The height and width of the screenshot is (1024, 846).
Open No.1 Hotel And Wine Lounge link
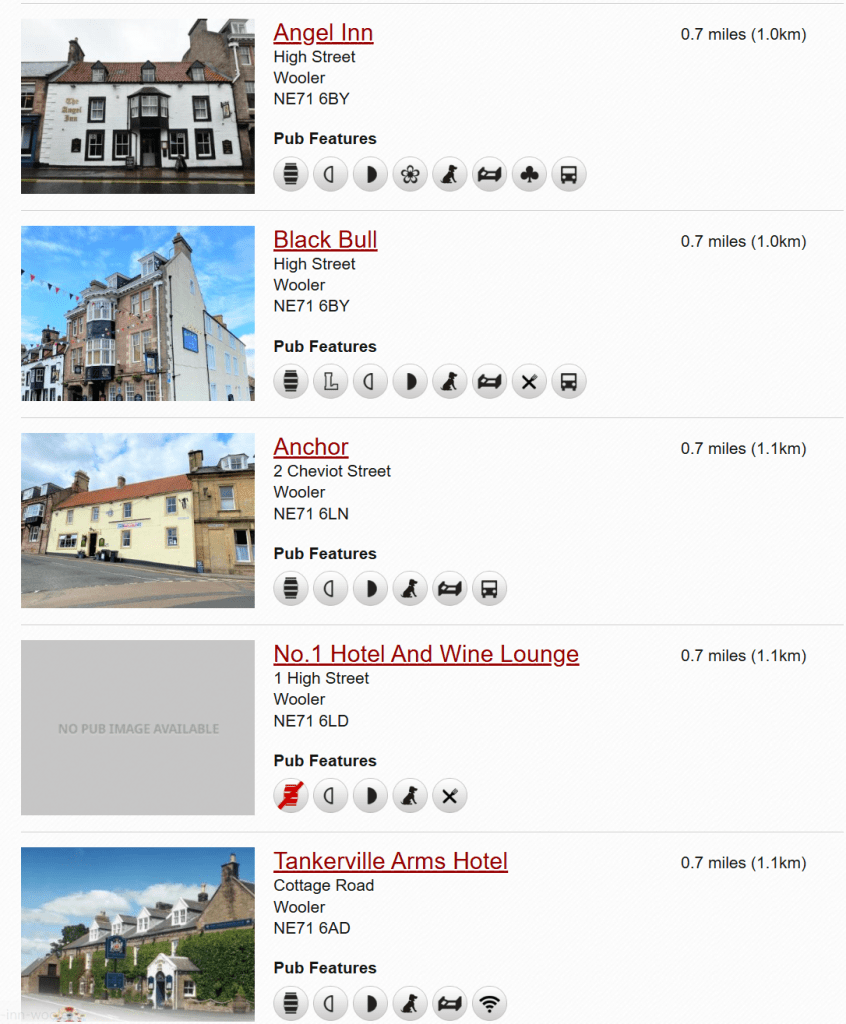pyautogui.click(x=426, y=654)
